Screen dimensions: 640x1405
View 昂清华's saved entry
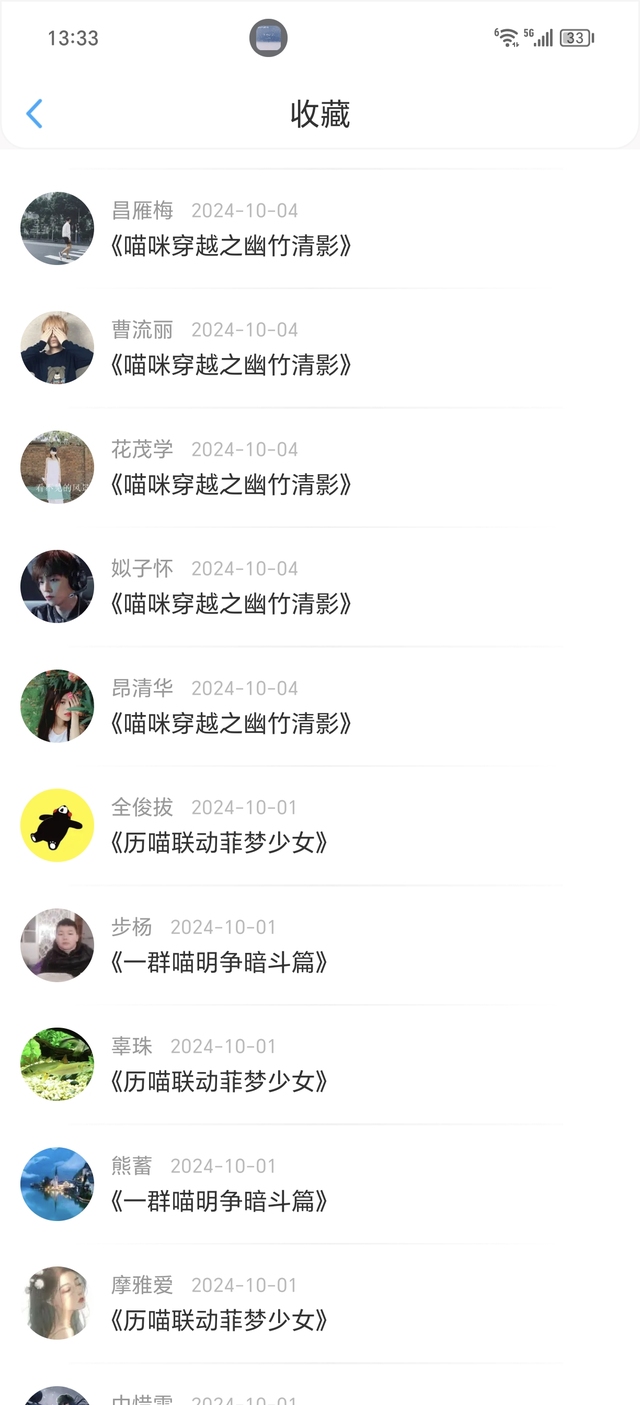tap(320, 706)
